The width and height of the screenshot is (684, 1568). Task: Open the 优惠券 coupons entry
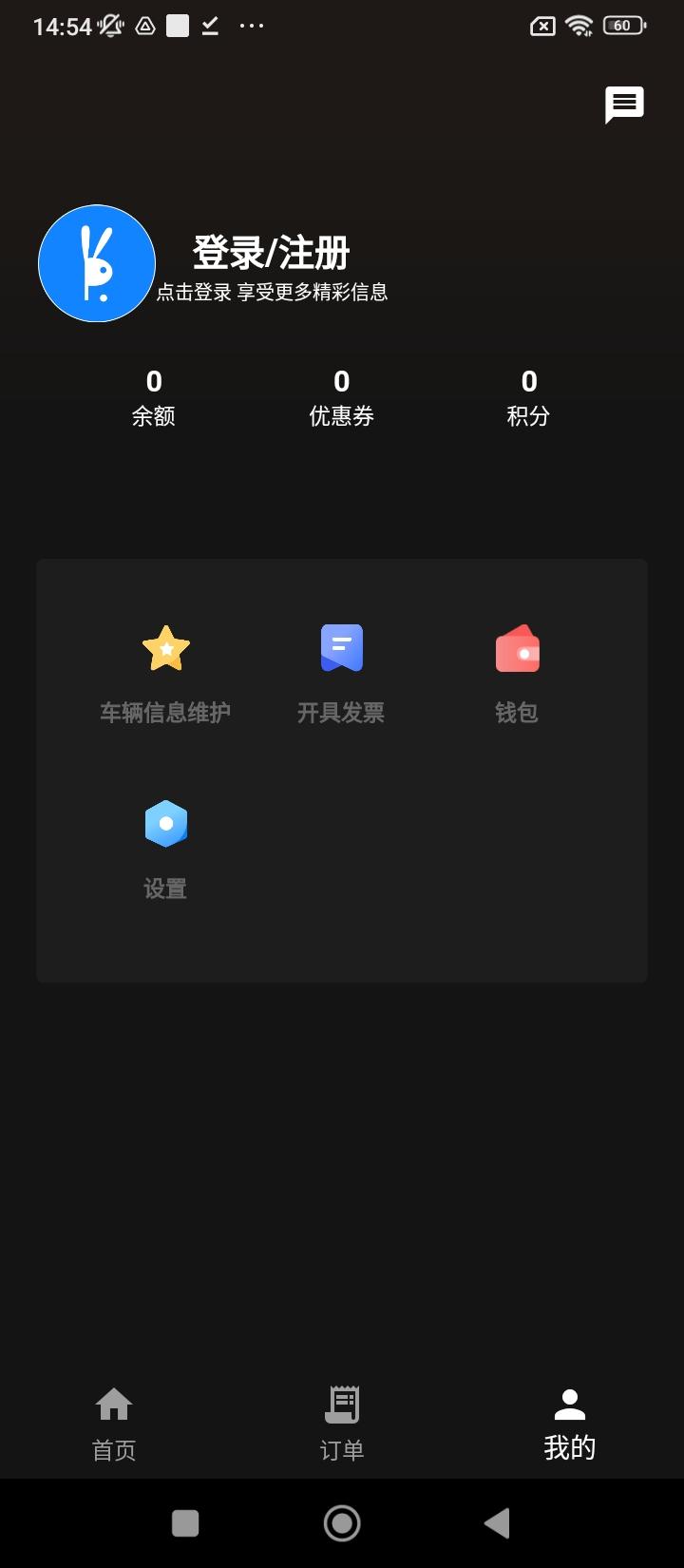342,397
